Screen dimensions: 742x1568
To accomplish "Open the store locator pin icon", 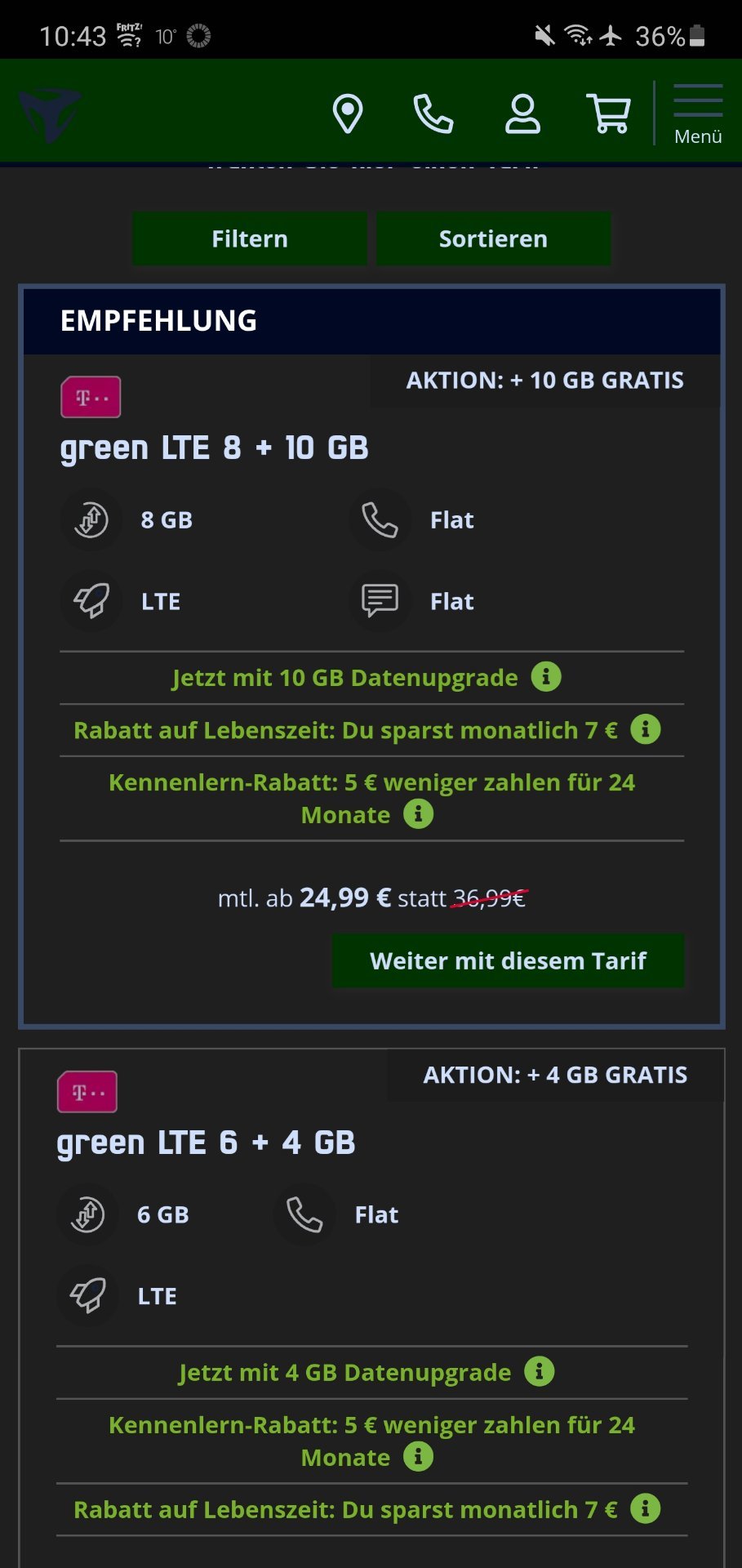I will [x=348, y=114].
